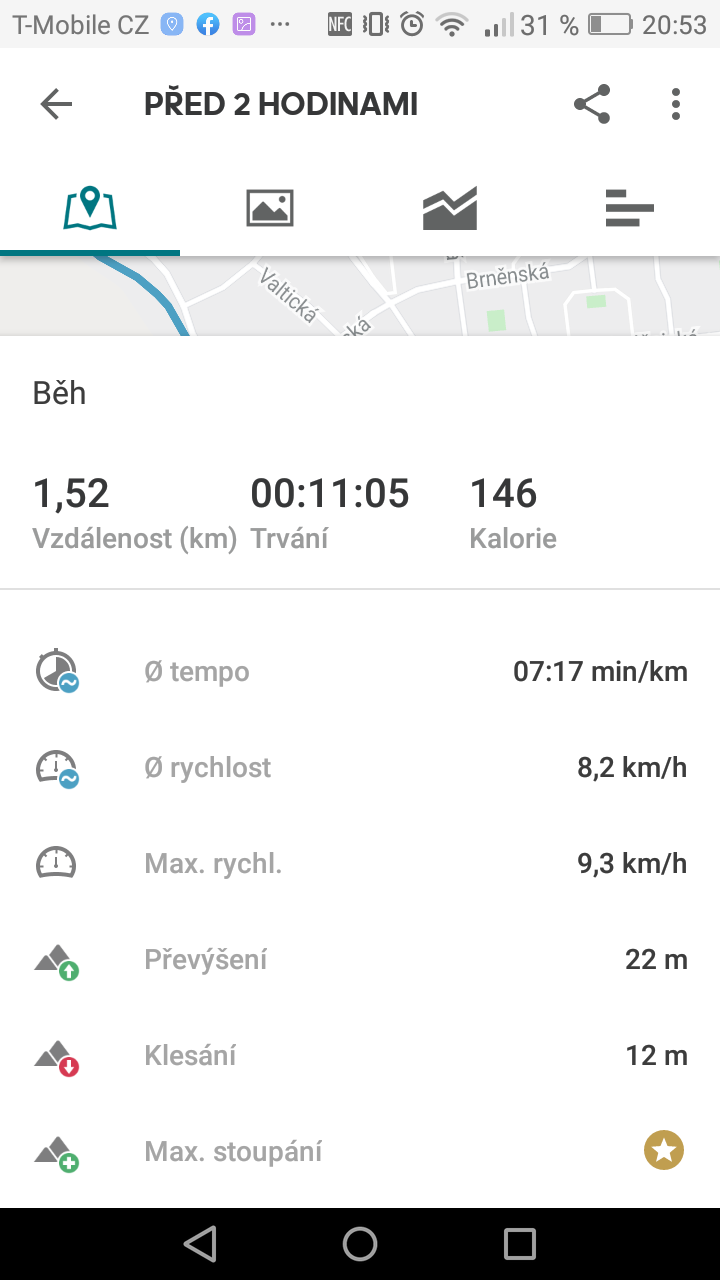Image resolution: width=720 pixels, height=1280 pixels.
Task: Switch to the charts tab
Action: 450,208
